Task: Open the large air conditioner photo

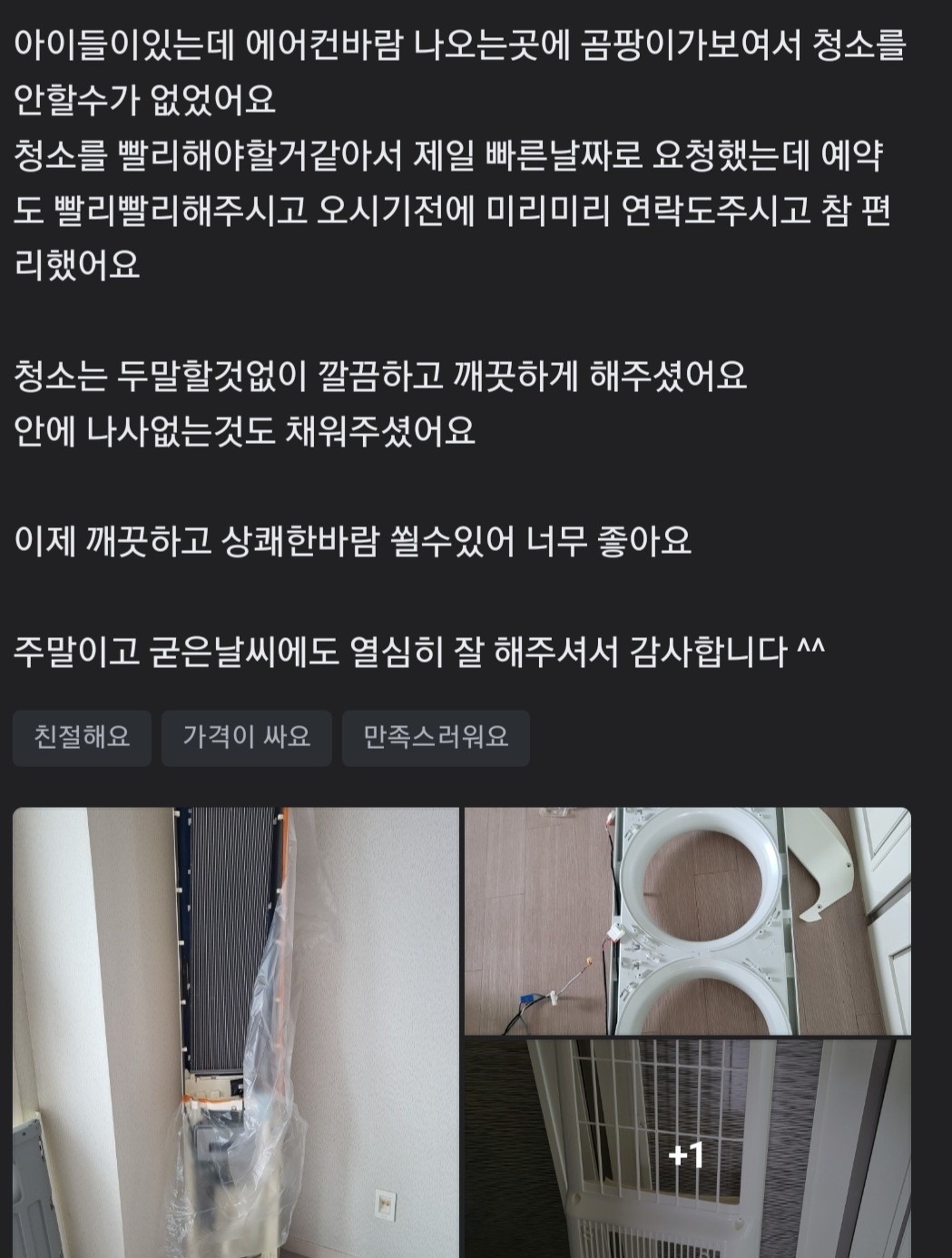Action: (x=235, y=1032)
